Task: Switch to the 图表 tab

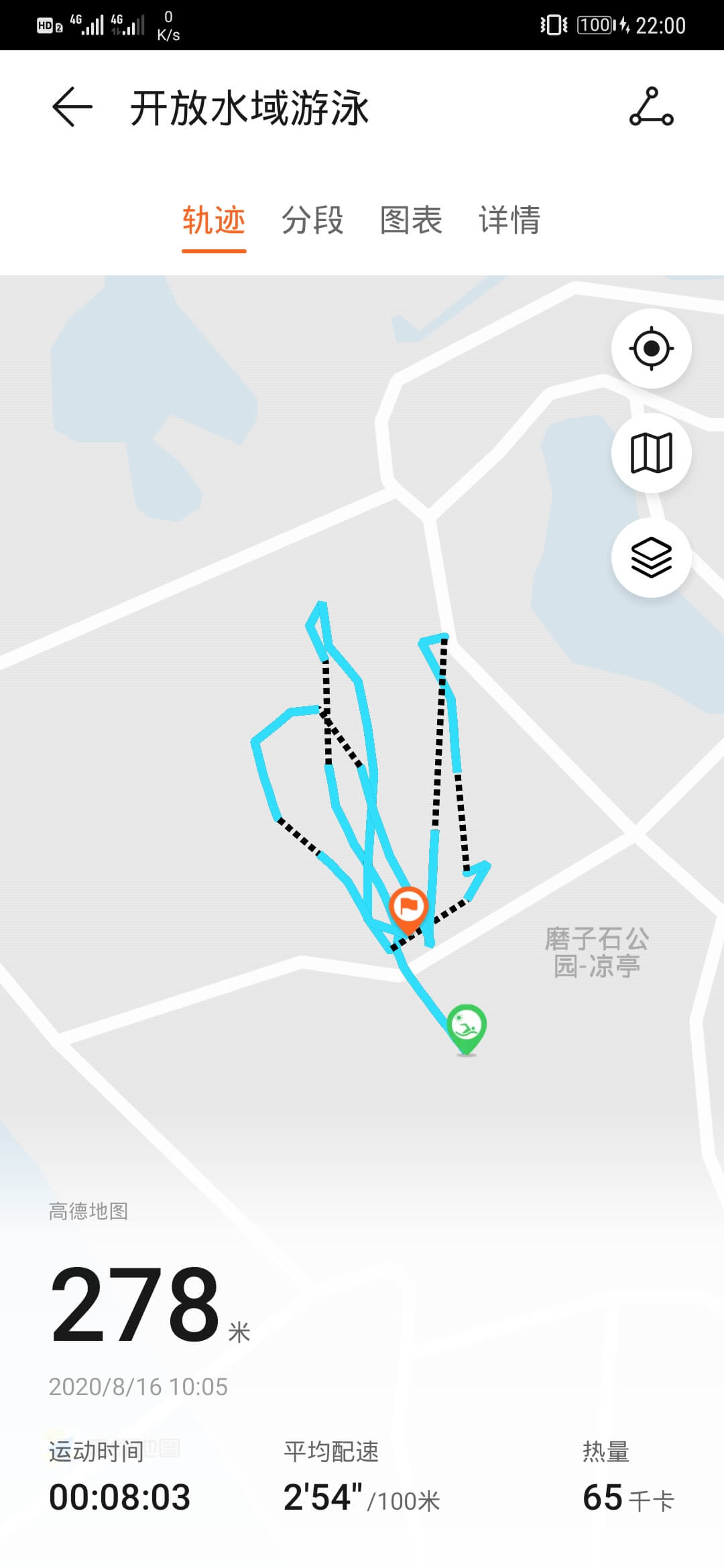Action: 411,220
